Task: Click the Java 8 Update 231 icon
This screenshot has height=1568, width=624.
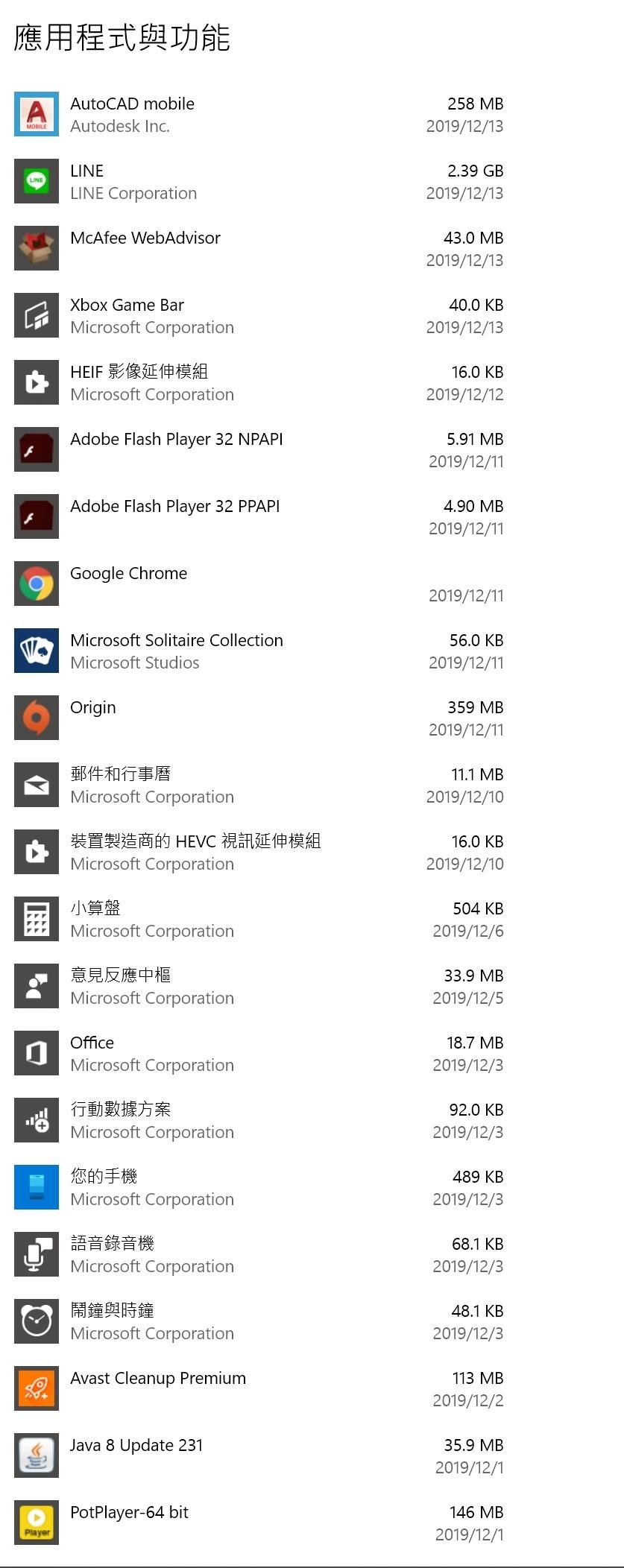Action: (x=36, y=1455)
